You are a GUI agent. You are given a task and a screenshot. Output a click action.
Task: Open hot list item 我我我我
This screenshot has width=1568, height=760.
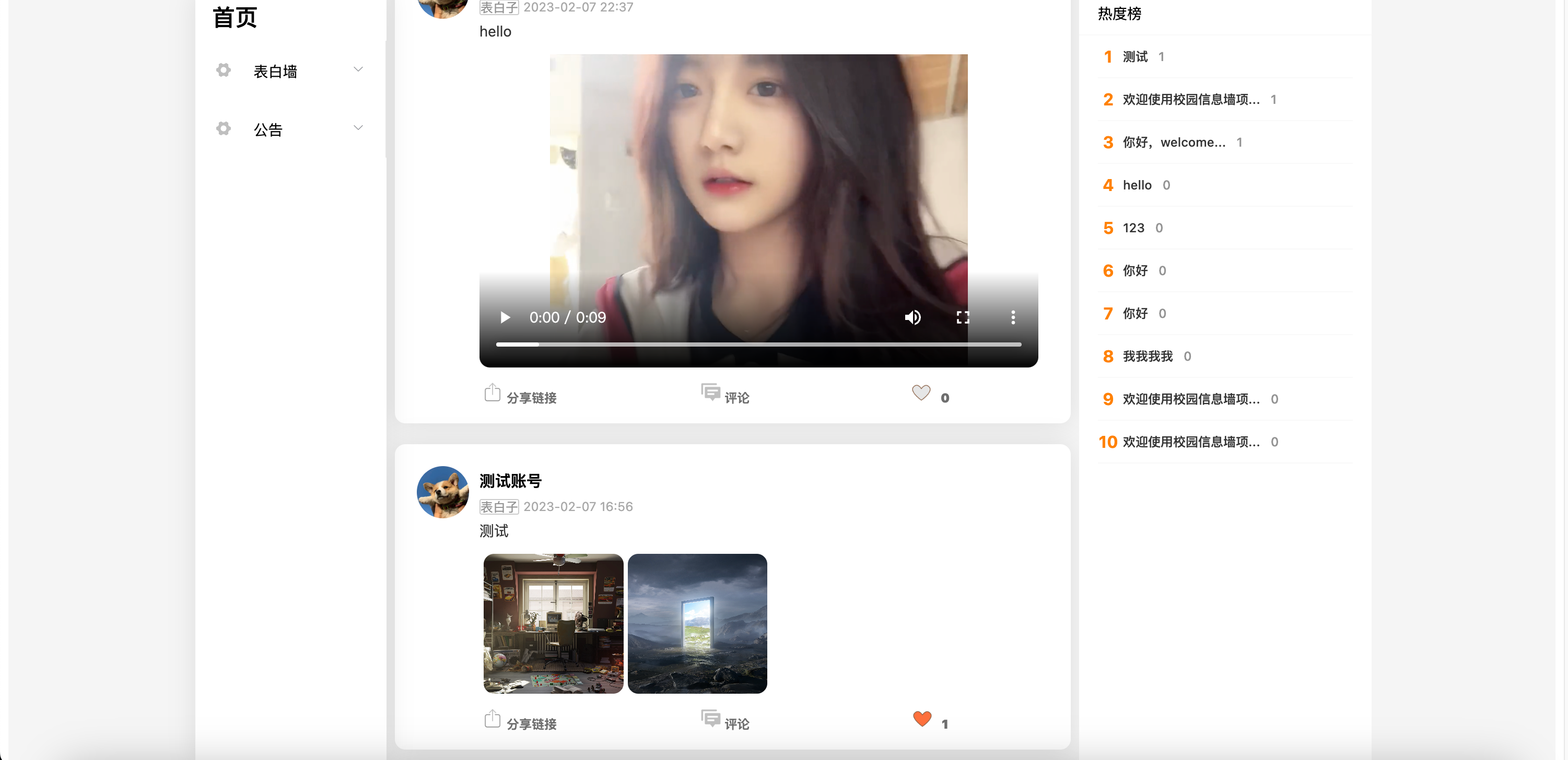tap(1148, 357)
